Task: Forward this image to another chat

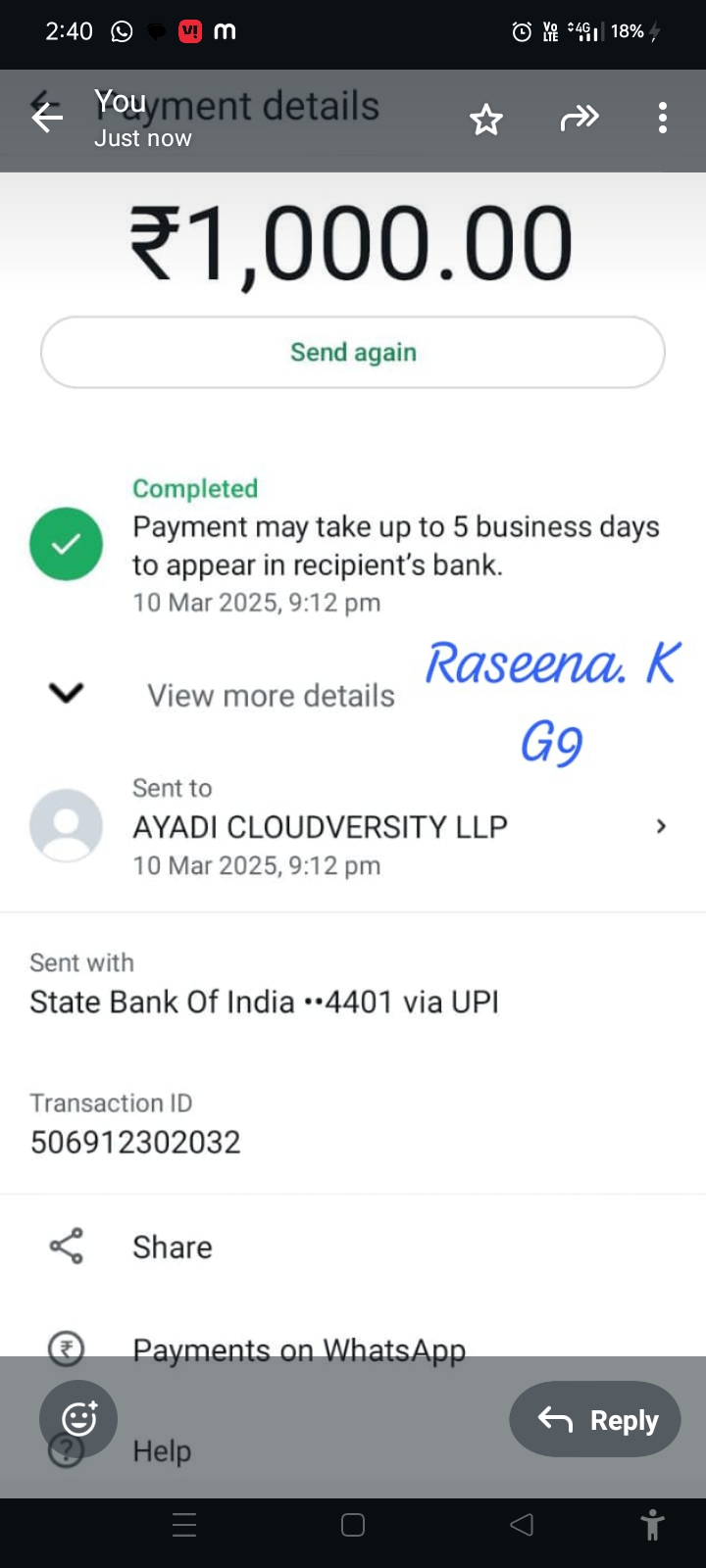Action: (579, 120)
